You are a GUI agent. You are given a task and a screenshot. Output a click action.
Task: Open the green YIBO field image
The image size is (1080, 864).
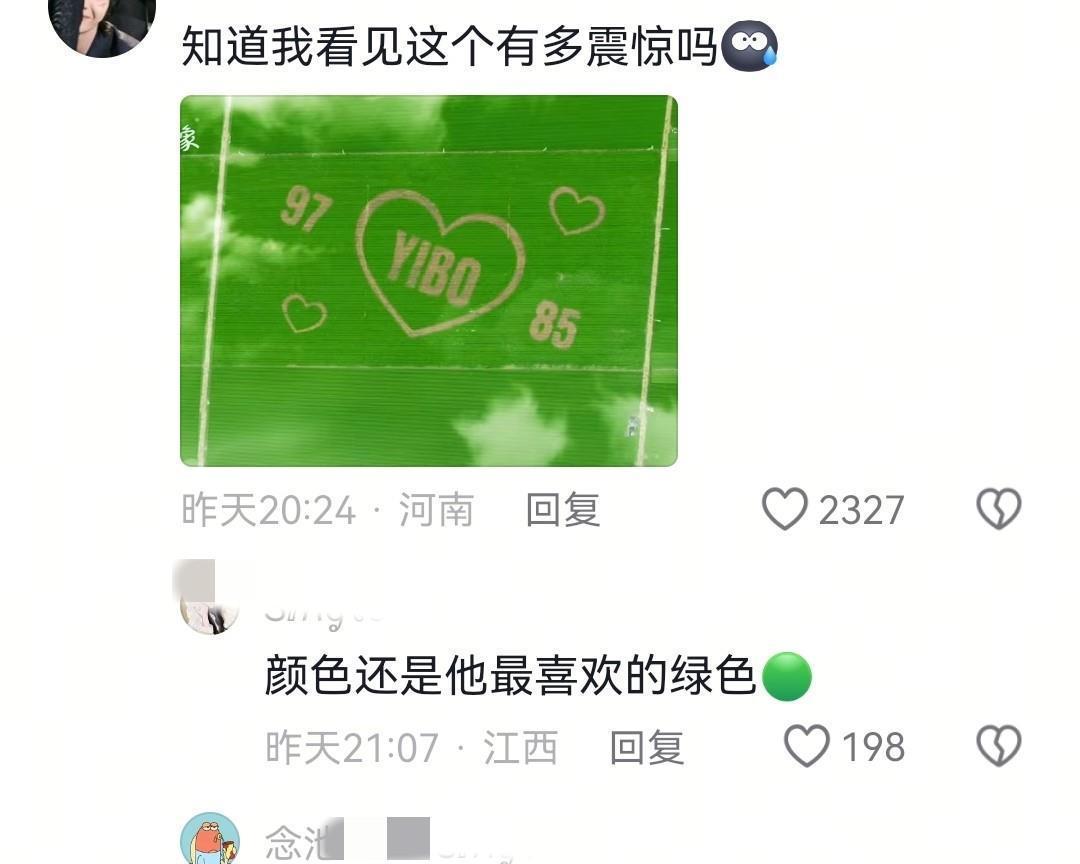coord(428,281)
